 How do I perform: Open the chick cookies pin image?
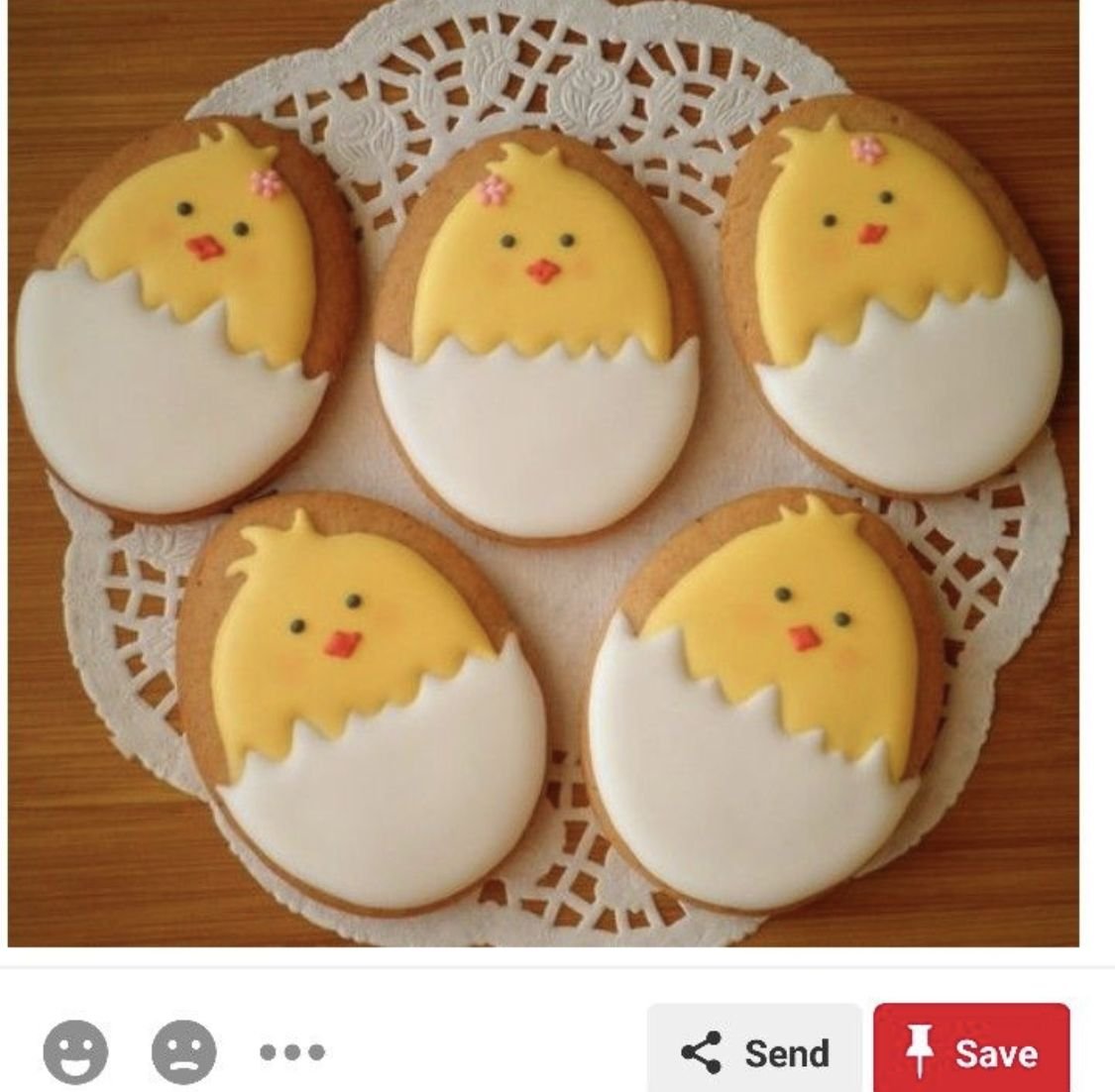click(x=543, y=473)
